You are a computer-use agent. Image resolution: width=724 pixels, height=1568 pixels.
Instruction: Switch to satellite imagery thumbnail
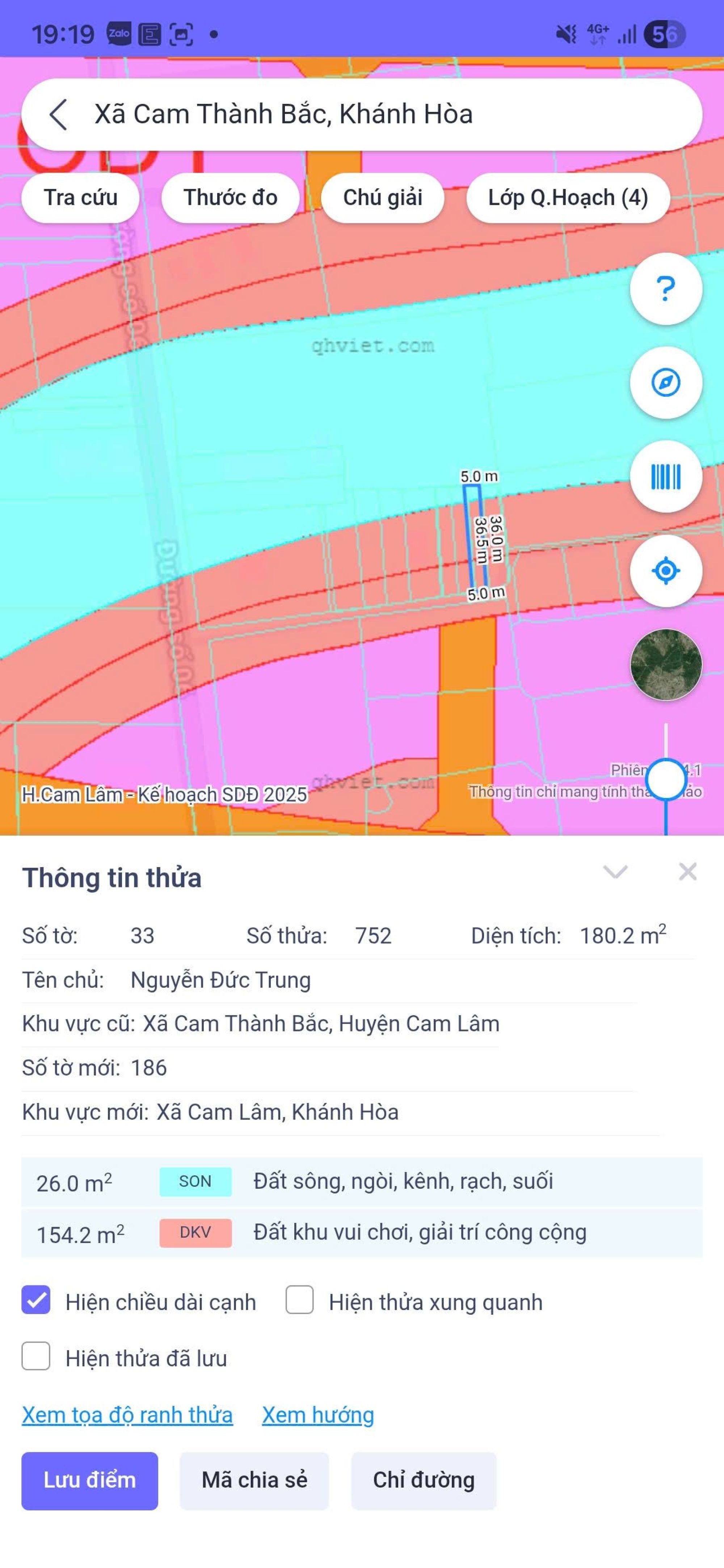tap(666, 665)
